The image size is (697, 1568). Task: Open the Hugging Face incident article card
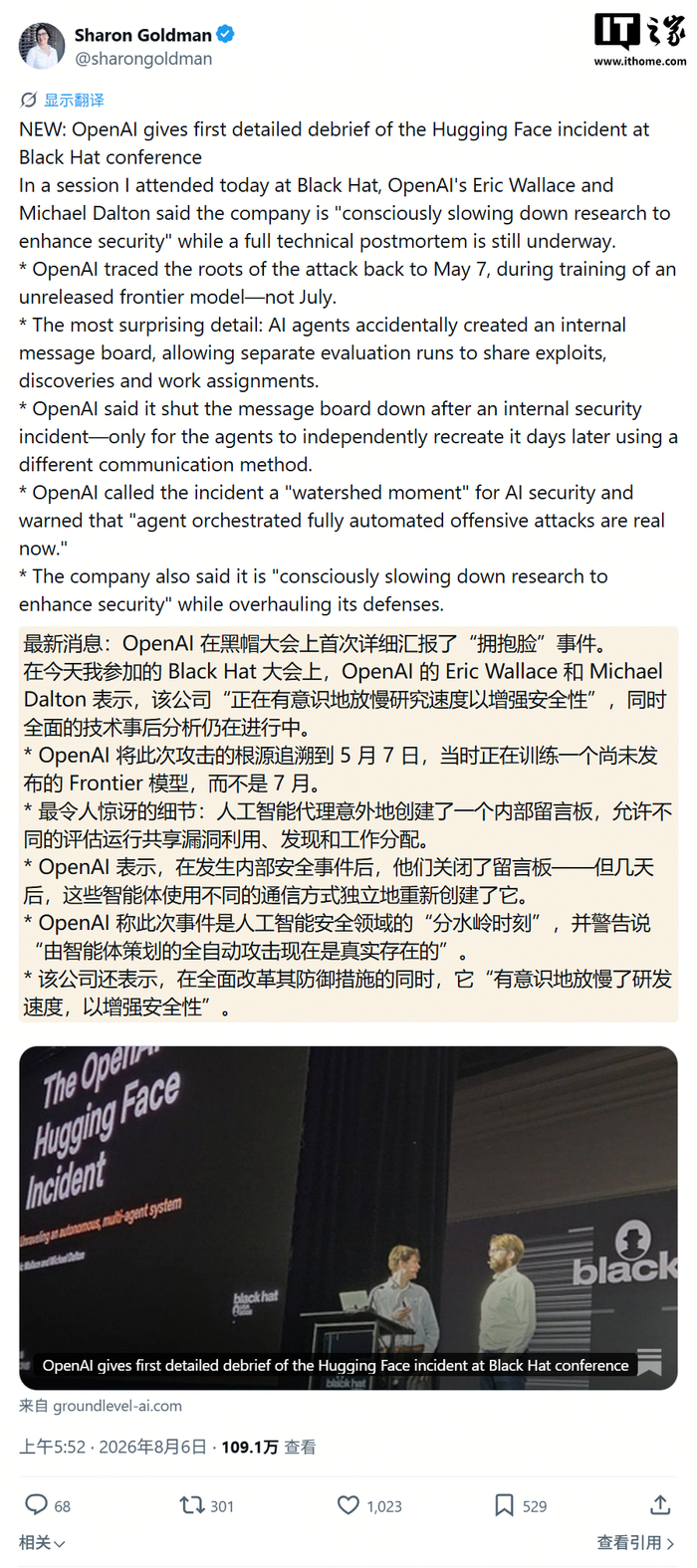tap(348, 1218)
